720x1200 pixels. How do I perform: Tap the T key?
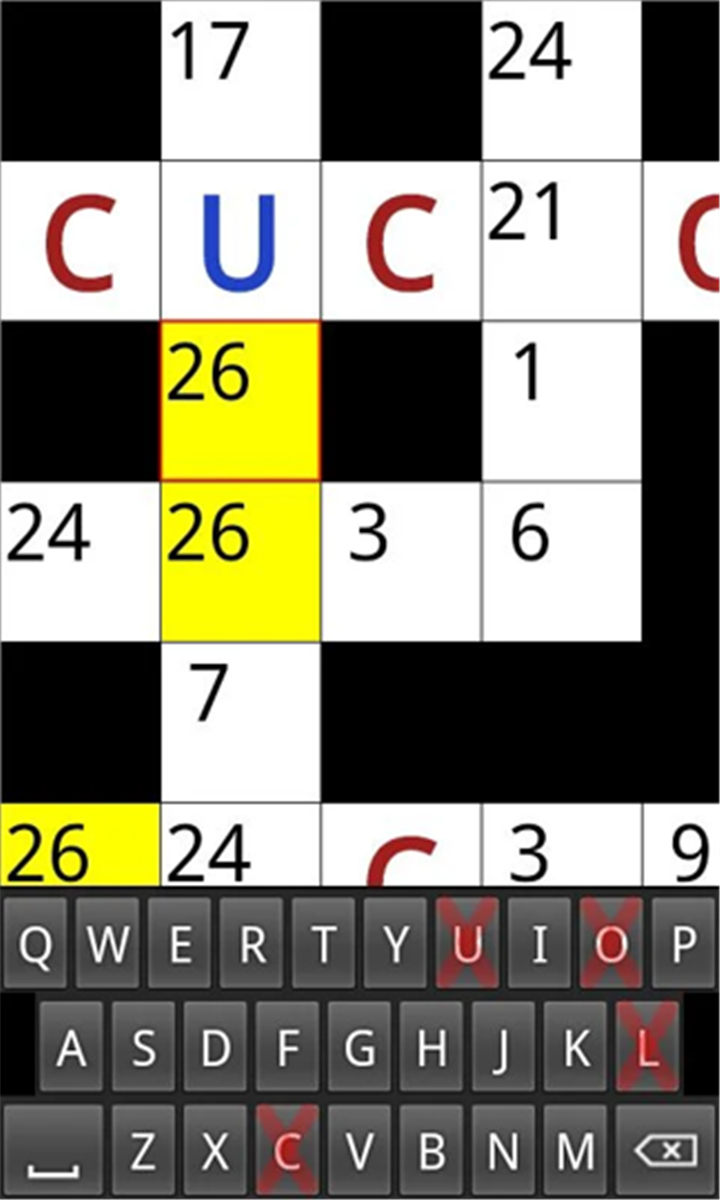pos(324,944)
